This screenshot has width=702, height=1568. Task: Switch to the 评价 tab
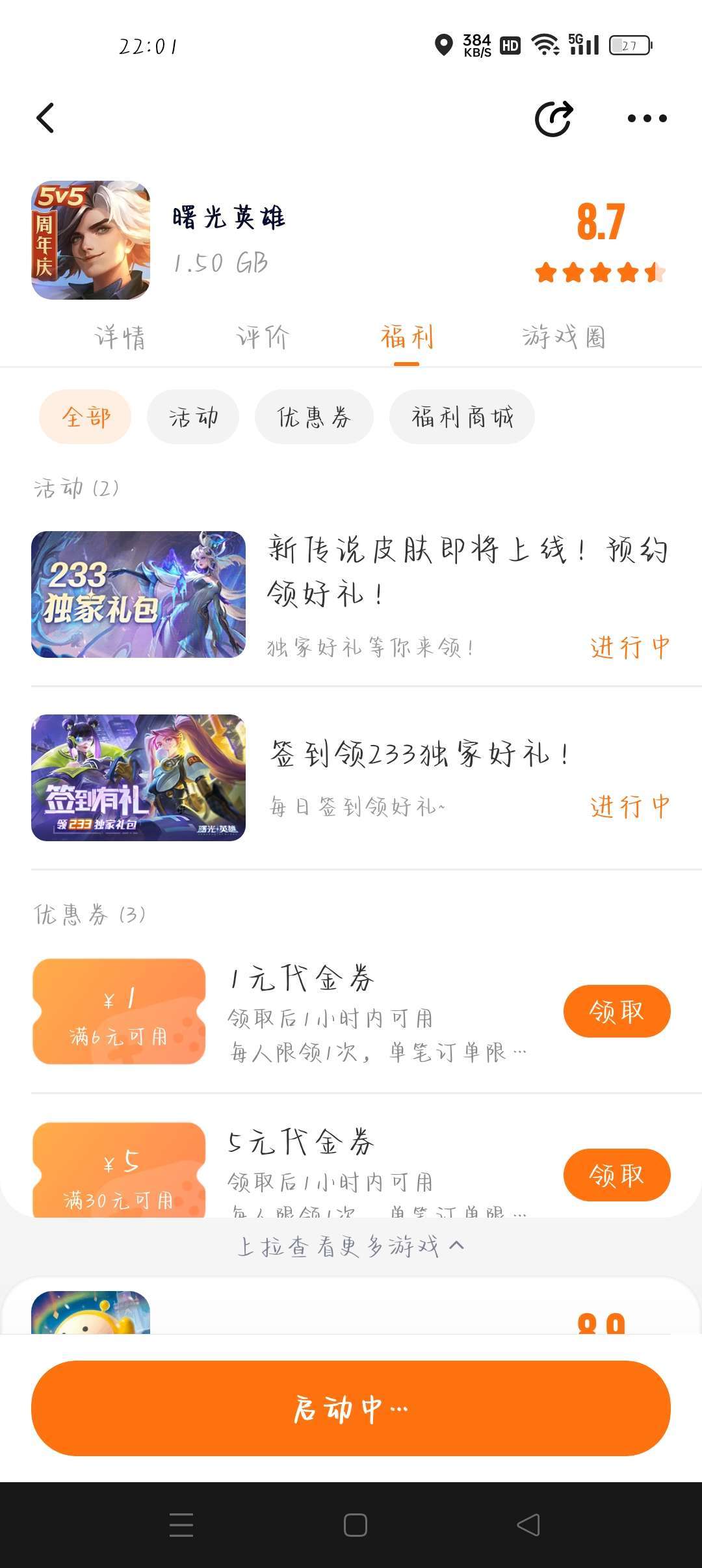[x=262, y=337]
